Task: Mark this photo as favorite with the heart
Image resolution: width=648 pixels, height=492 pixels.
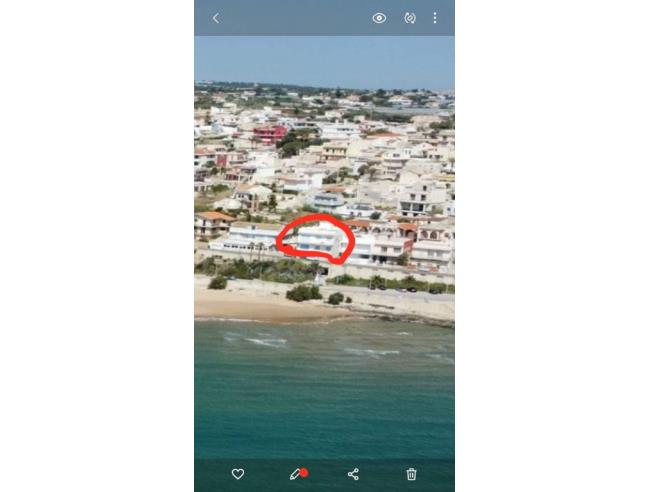Action: pos(237,474)
